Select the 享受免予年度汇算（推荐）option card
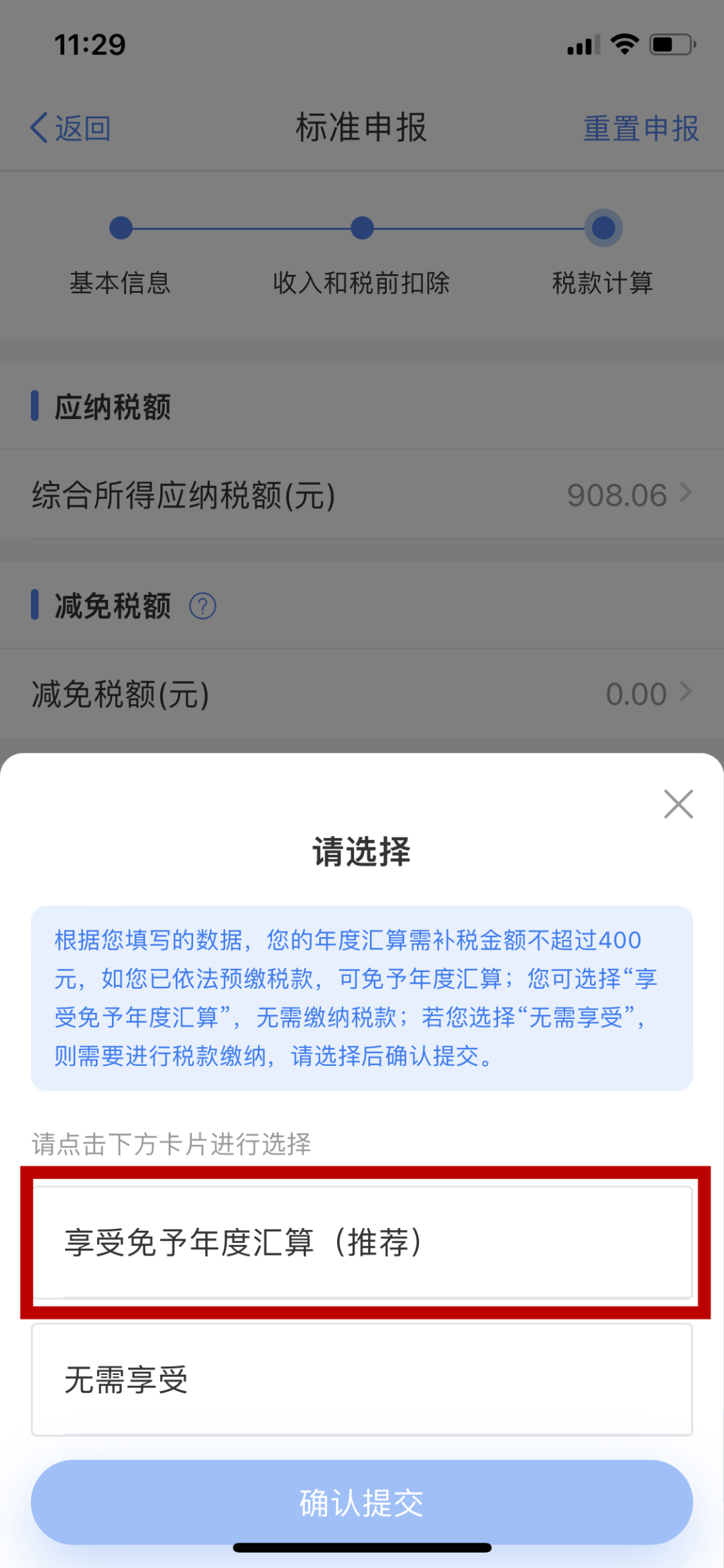 [361, 1242]
